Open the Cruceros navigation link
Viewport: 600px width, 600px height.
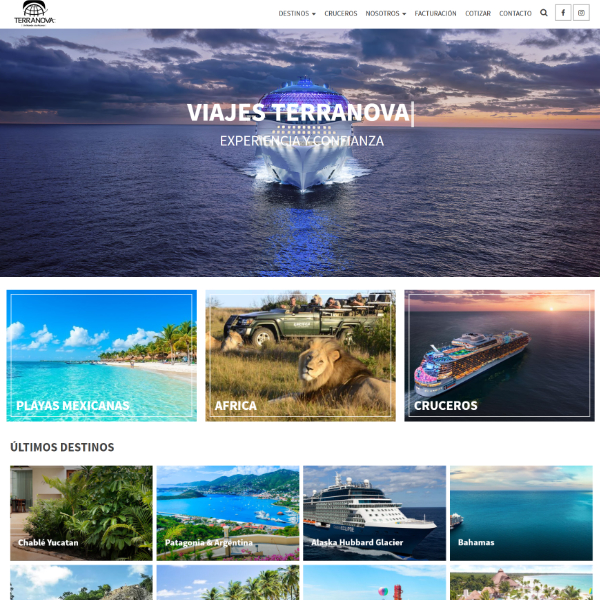pos(341,14)
